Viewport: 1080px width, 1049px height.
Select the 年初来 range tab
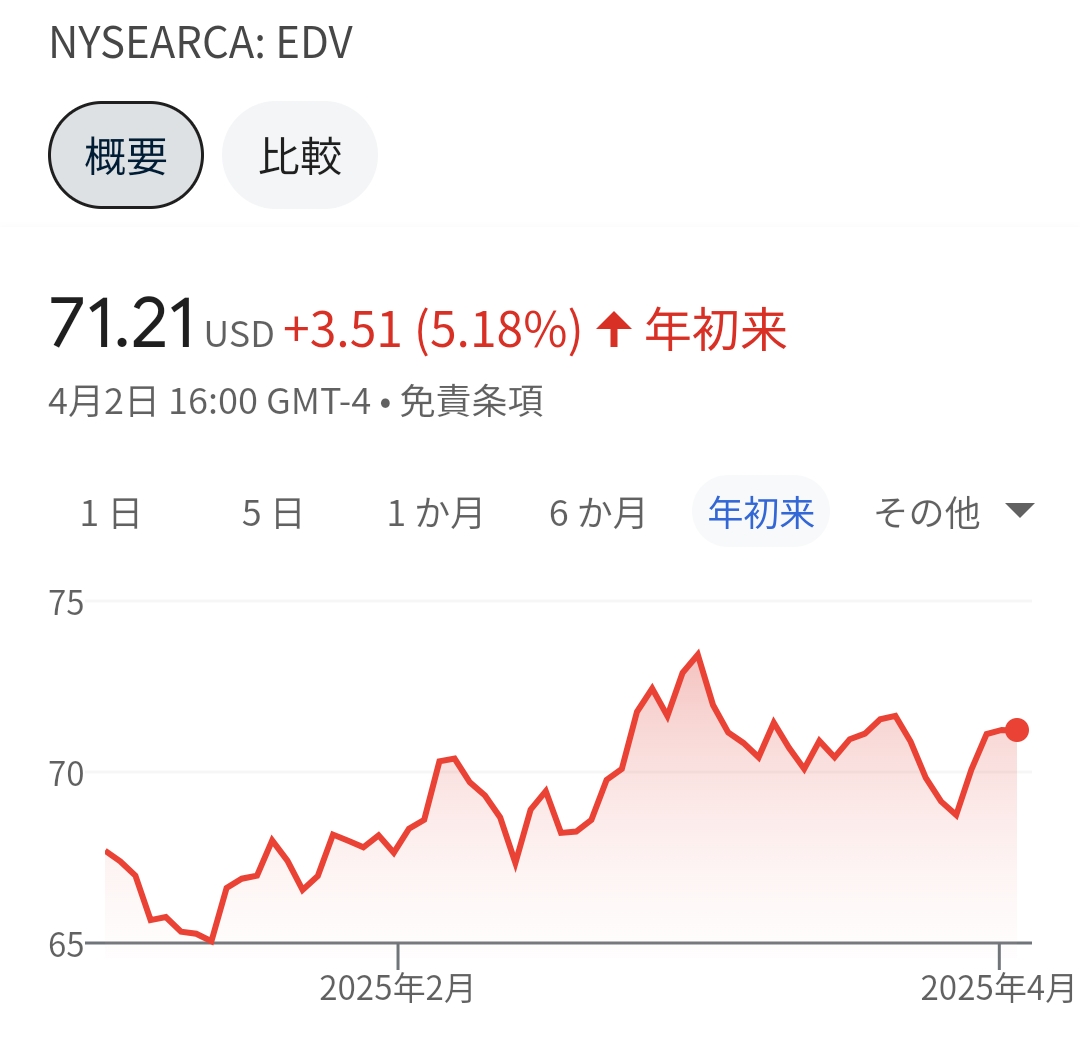pyautogui.click(x=761, y=513)
